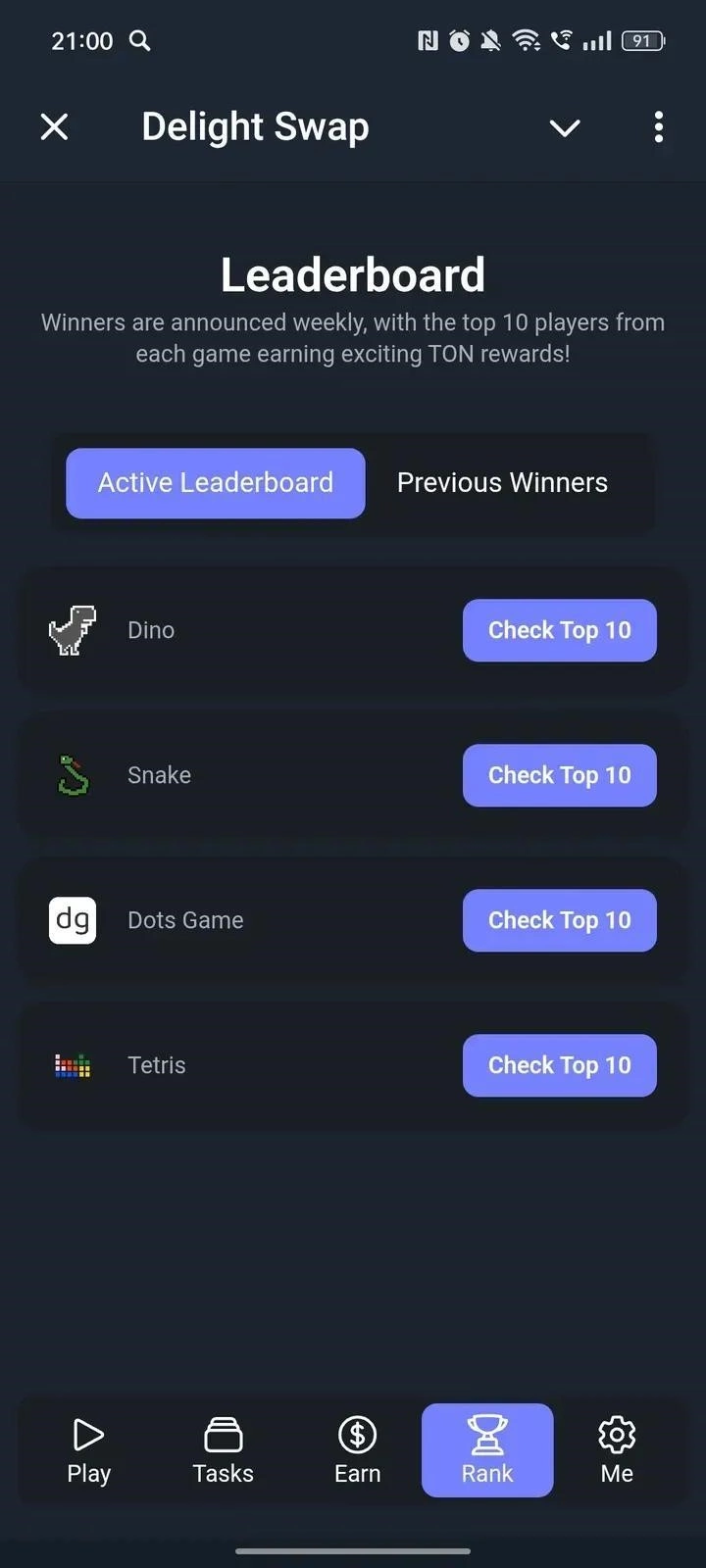Check Top 10 for Dino
This screenshot has height=1568, width=706.
(x=559, y=630)
